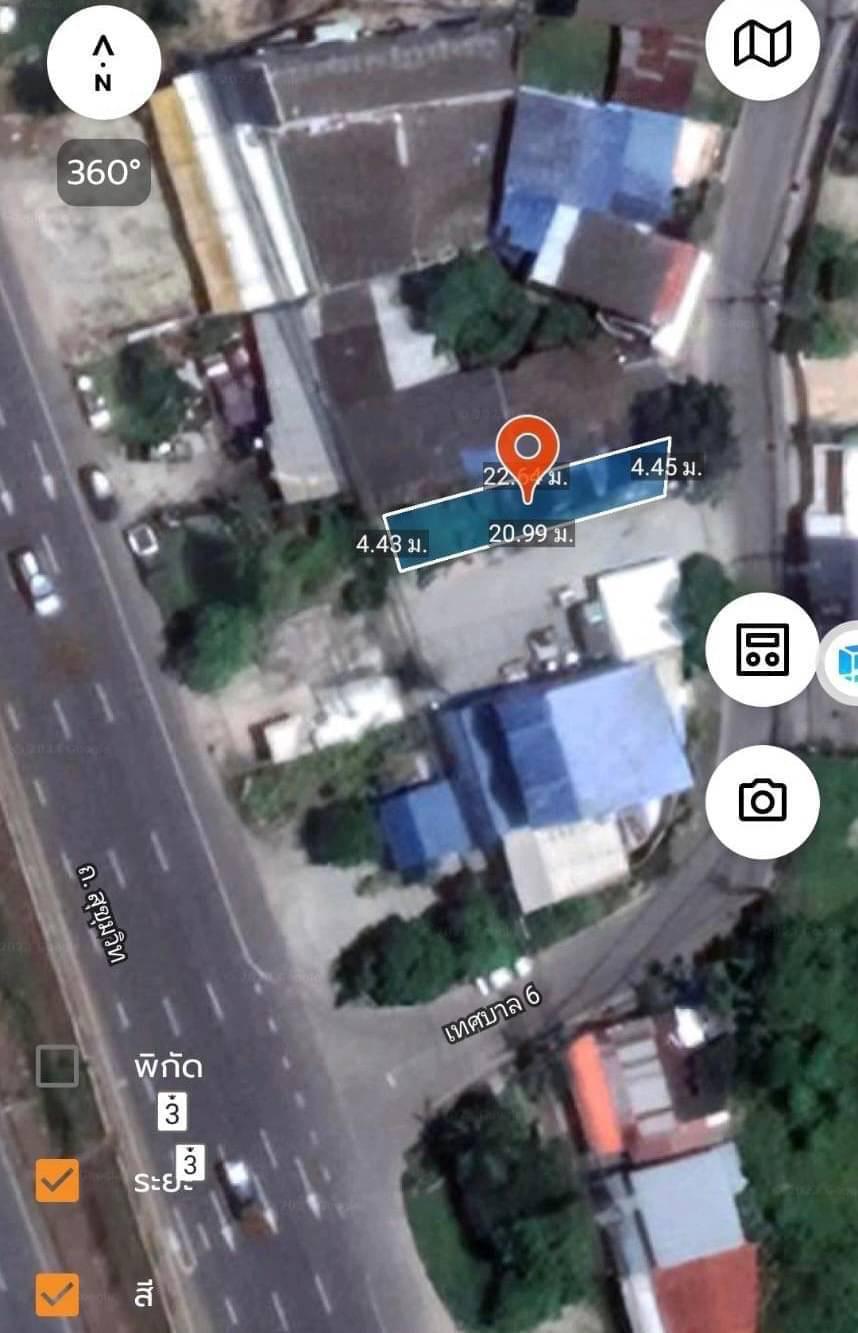This screenshot has height=1333, width=858.
Task: Open the map layers button
Action: pyautogui.click(x=762, y=44)
